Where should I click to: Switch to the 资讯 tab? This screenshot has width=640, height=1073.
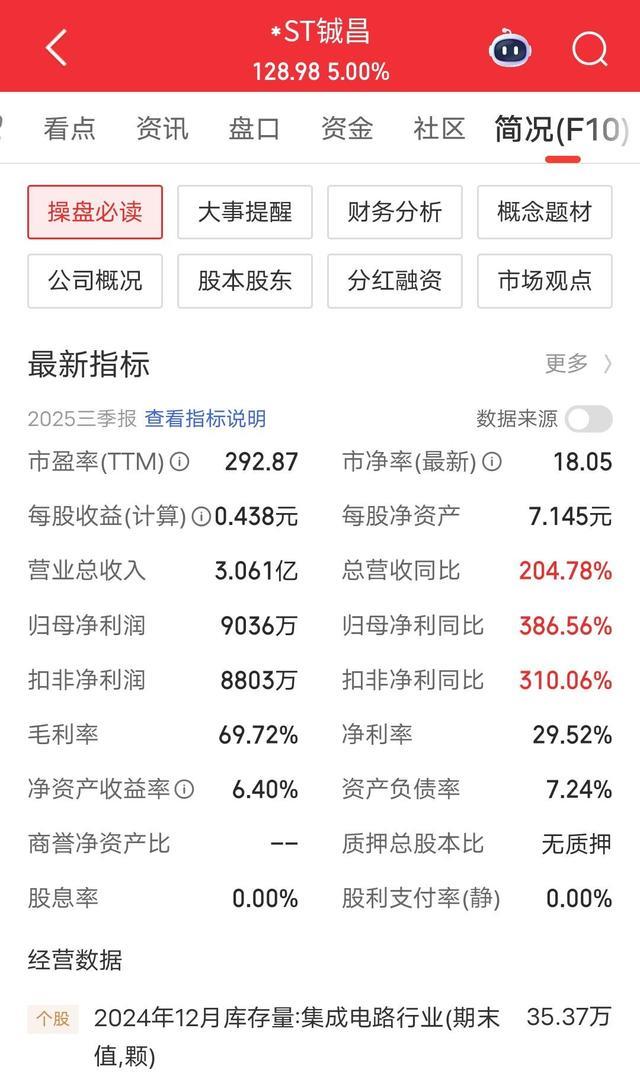(x=162, y=129)
